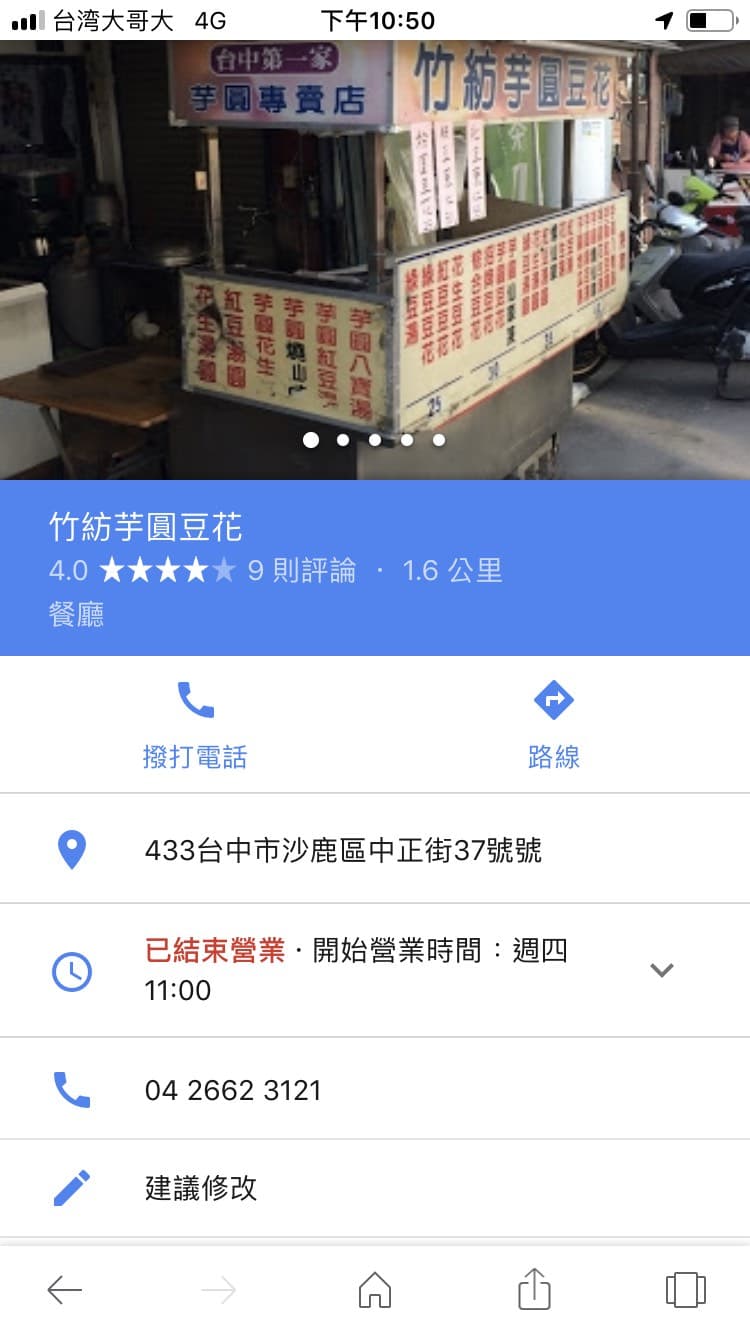Viewport: 750px width, 1334px height.
Task: Tap 撥打電話 to call the shop
Action: coord(195,725)
